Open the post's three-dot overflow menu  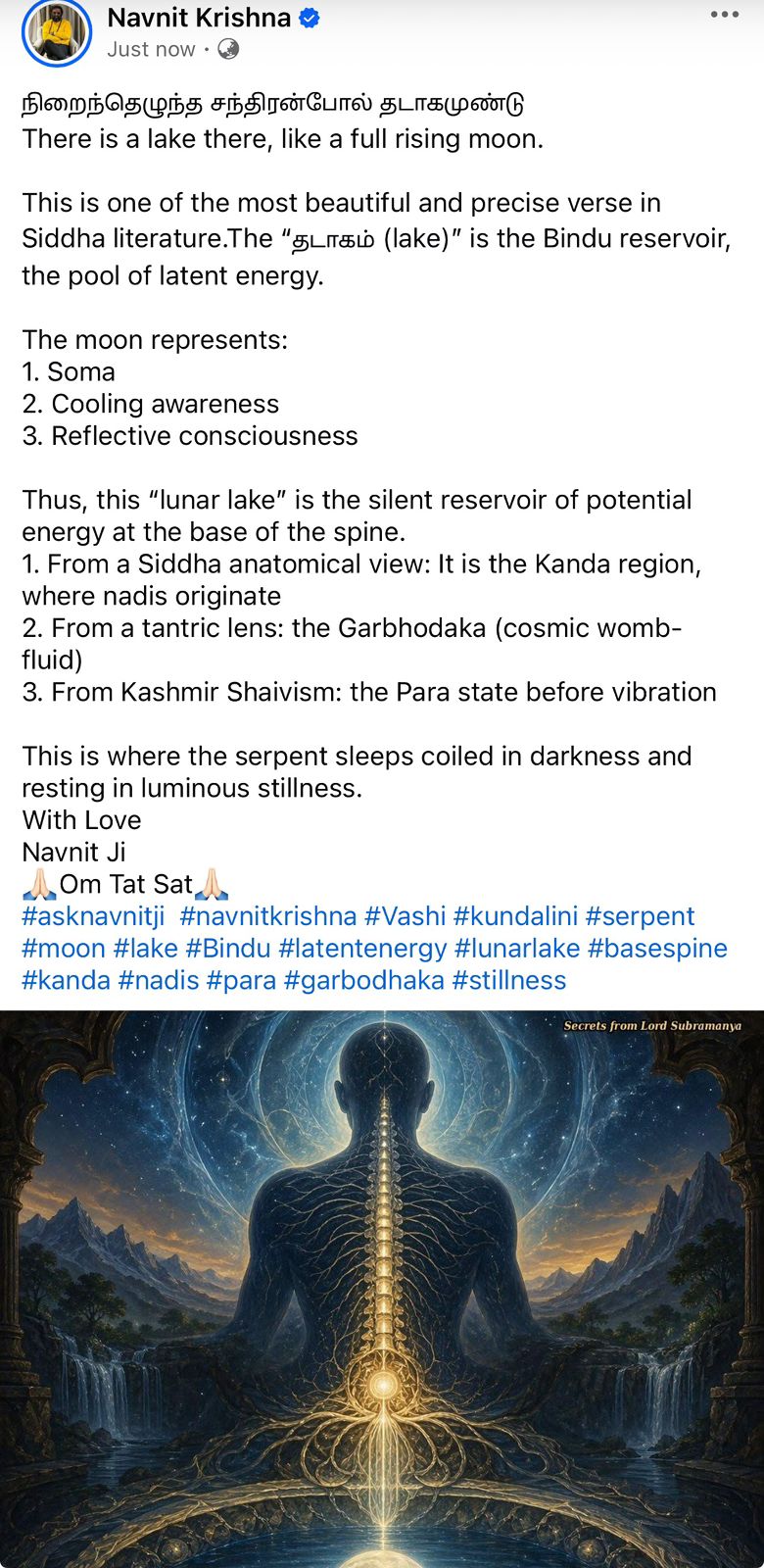(725, 15)
